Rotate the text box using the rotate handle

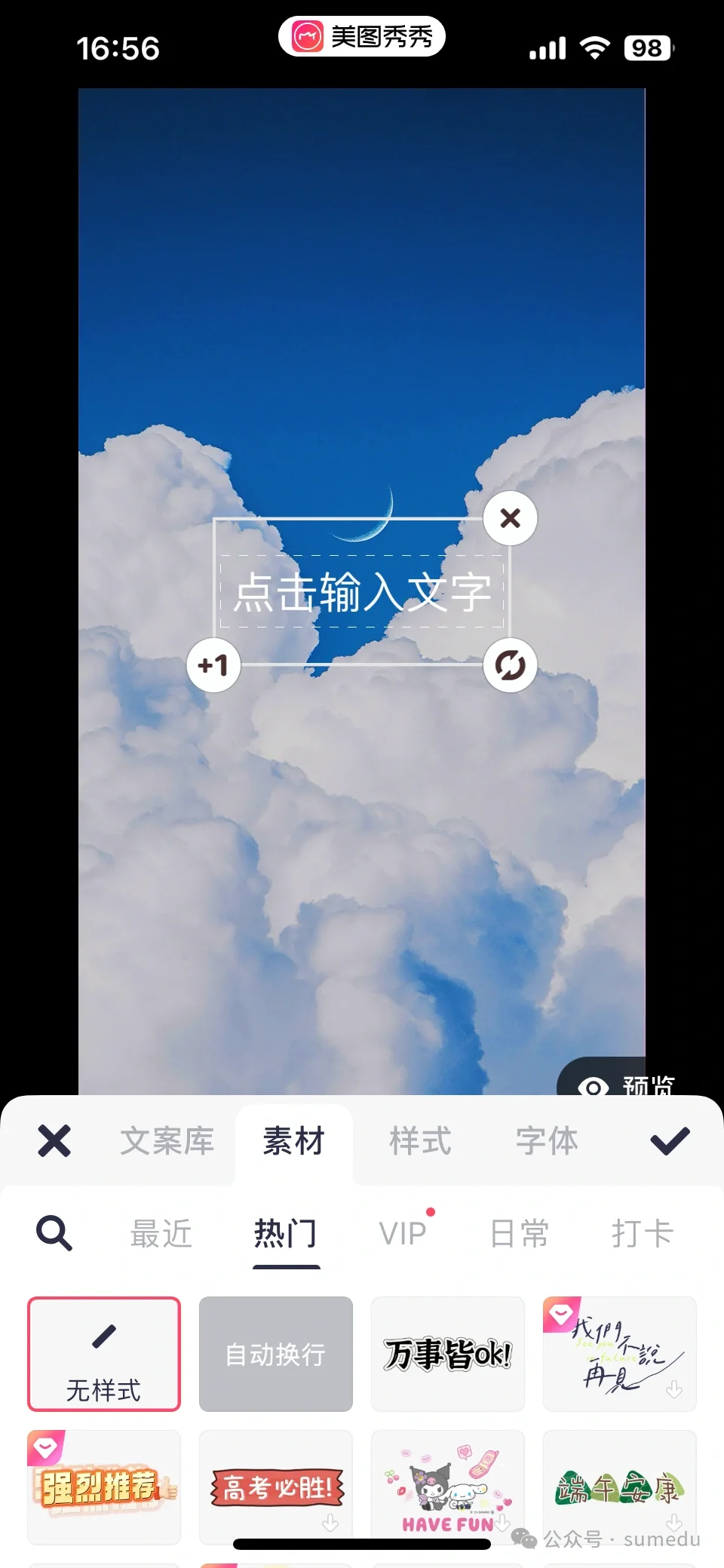click(509, 665)
